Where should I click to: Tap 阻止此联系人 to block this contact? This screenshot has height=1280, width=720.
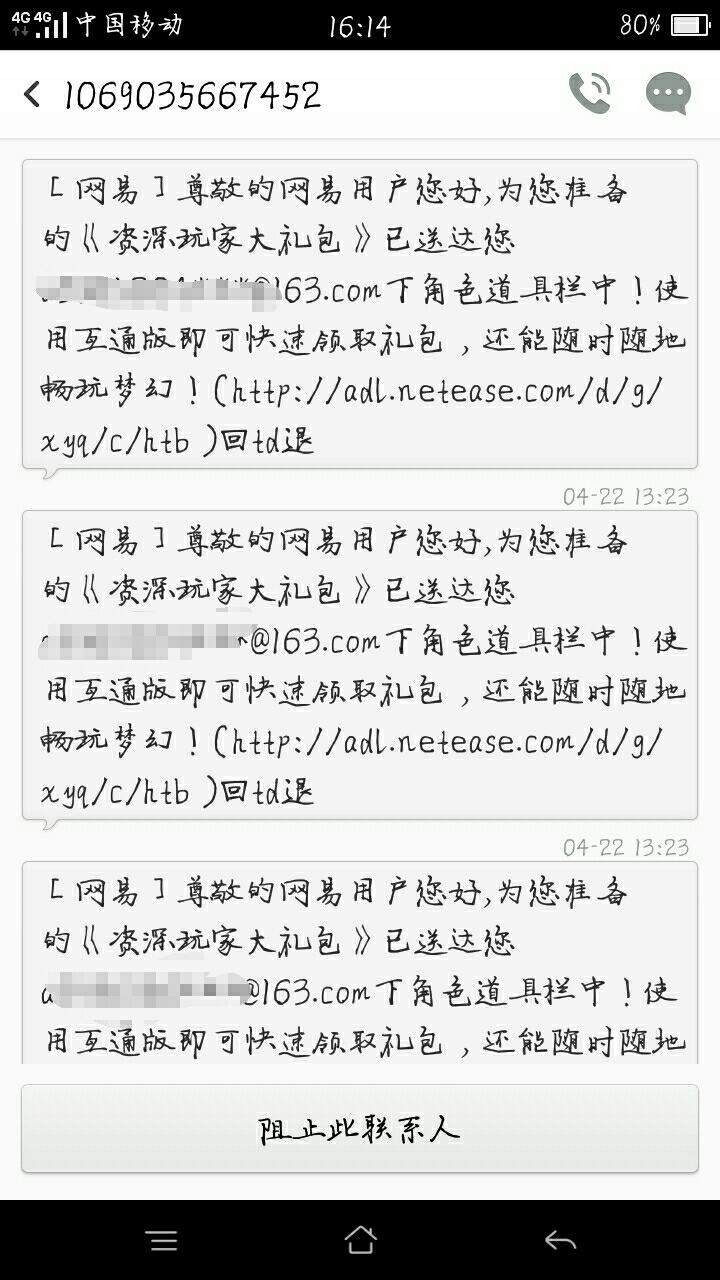(x=360, y=1129)
